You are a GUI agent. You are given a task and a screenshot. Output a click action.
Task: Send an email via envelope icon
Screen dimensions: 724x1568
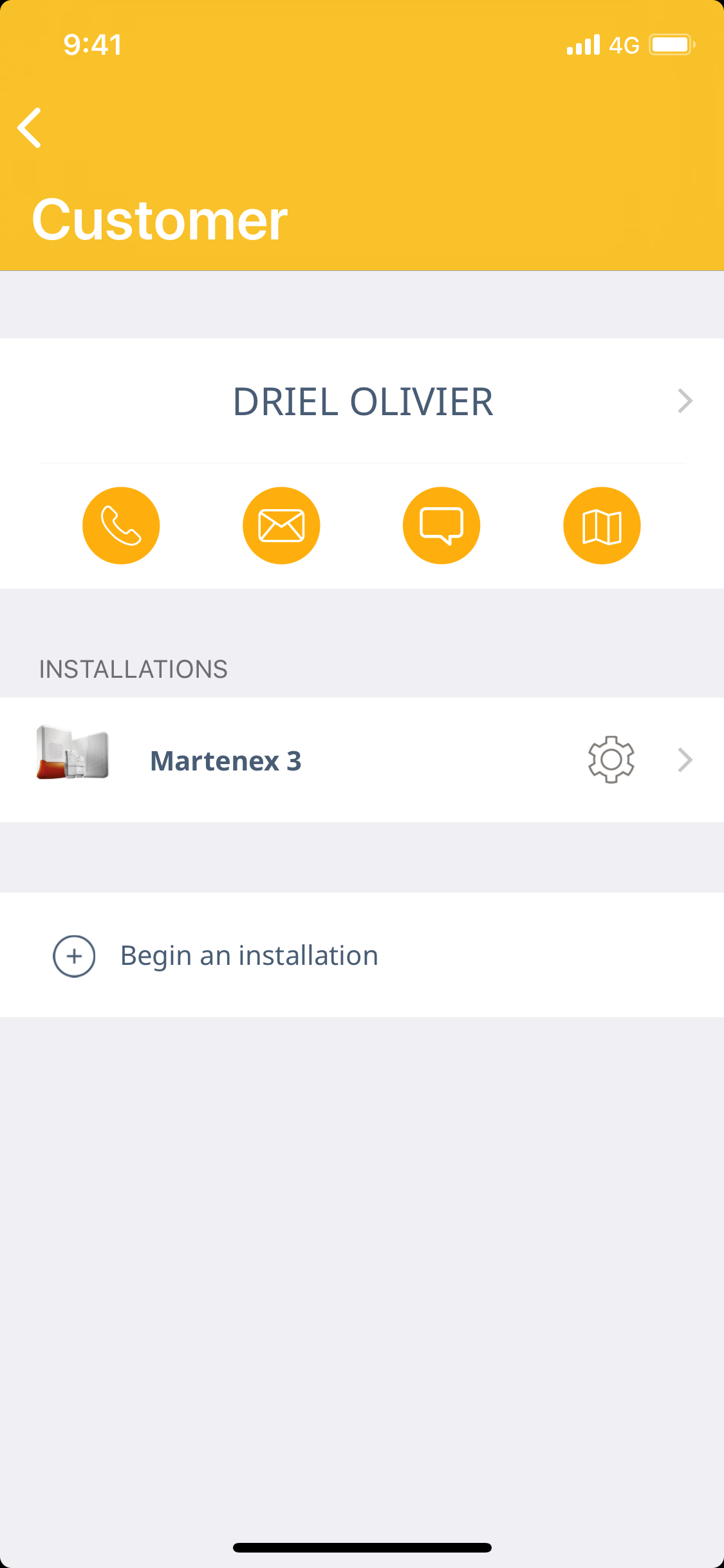[281, 526]
